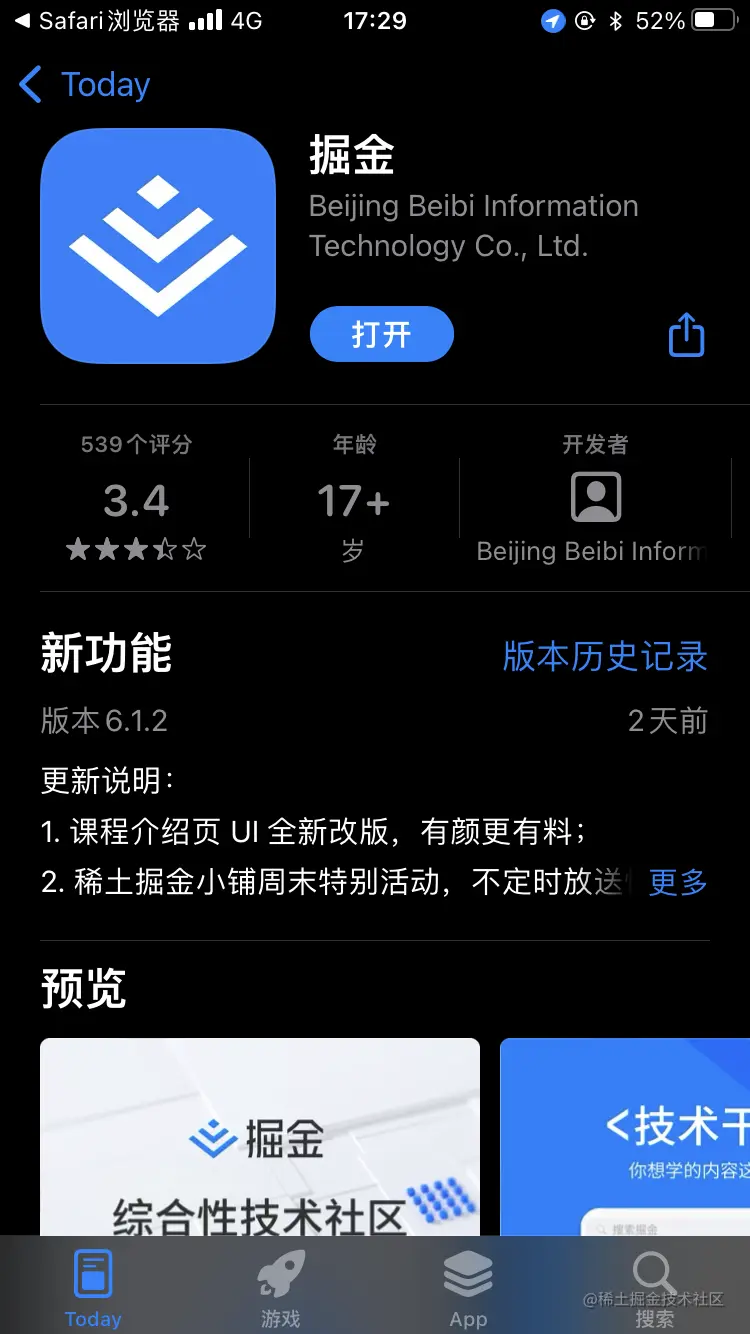Switch to the Today tab
The height and width of the screenshot is (1334, 750).
pyautogui.click(x=93, y=1290)
